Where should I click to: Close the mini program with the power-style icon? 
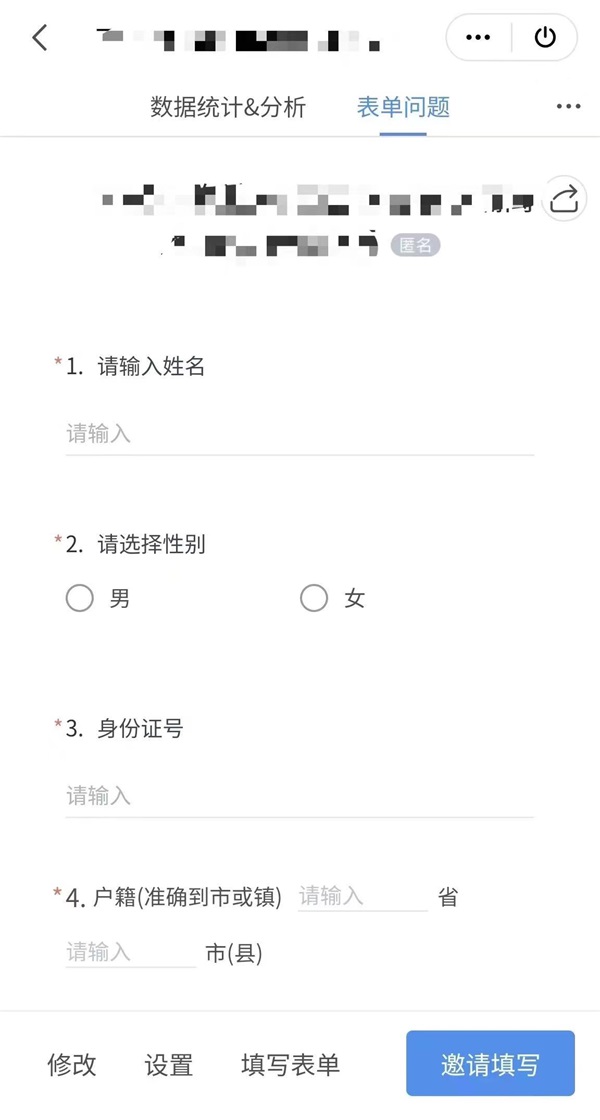[545, 37]
